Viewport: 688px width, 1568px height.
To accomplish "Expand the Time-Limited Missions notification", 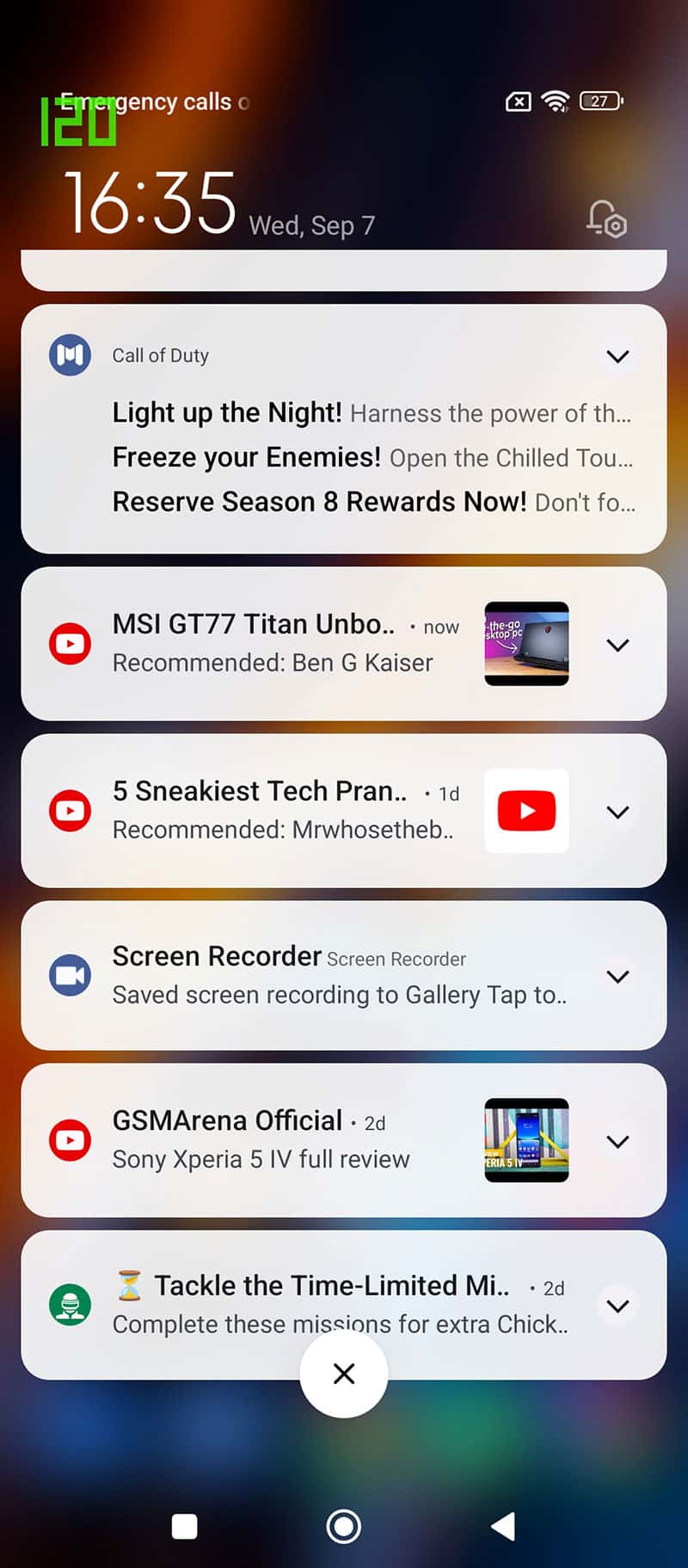I will (617, 1306).
